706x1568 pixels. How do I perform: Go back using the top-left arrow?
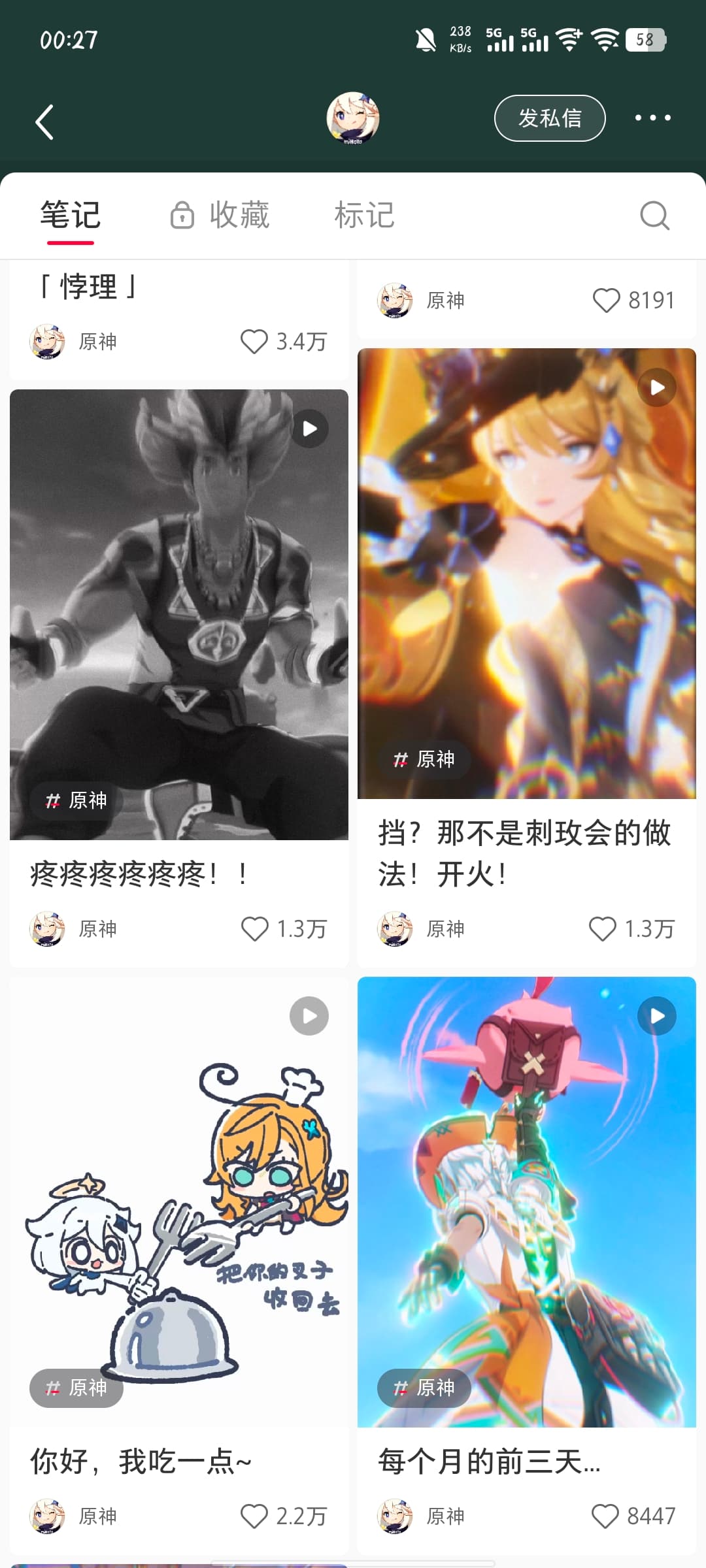coord(44,122)
